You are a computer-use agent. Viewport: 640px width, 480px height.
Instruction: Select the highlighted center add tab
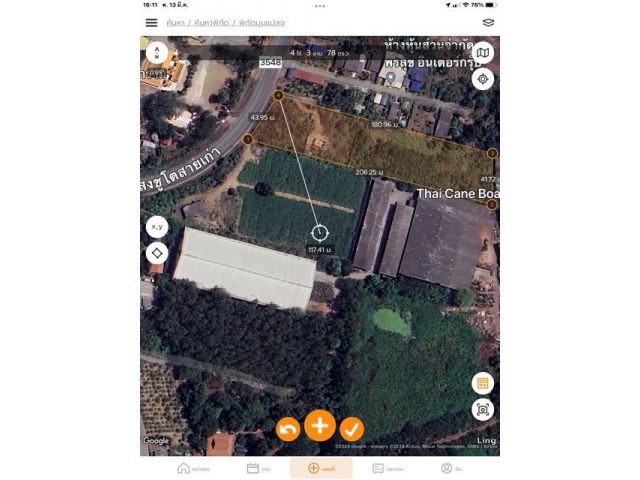point(321,468)
